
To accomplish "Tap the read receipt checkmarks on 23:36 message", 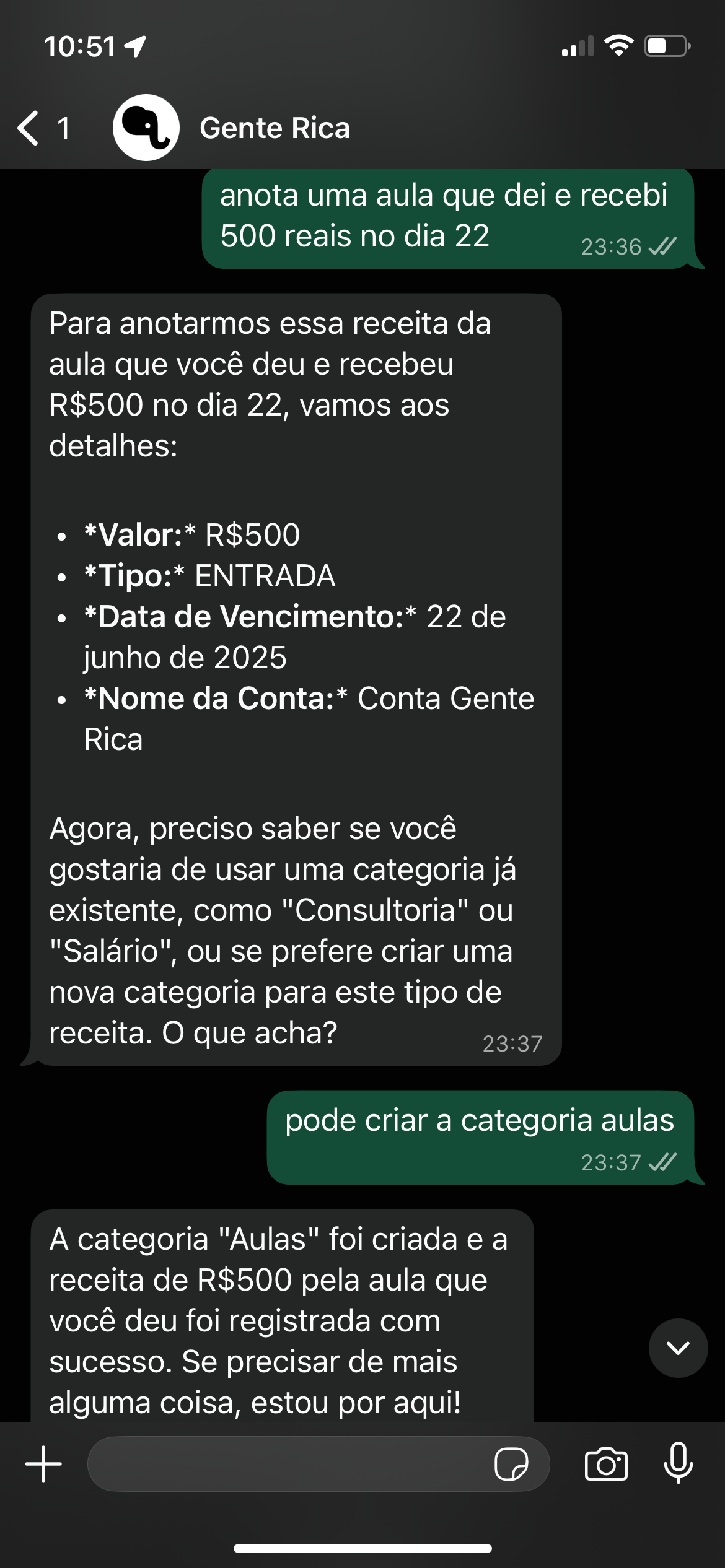I will click(x=661, y=246).
